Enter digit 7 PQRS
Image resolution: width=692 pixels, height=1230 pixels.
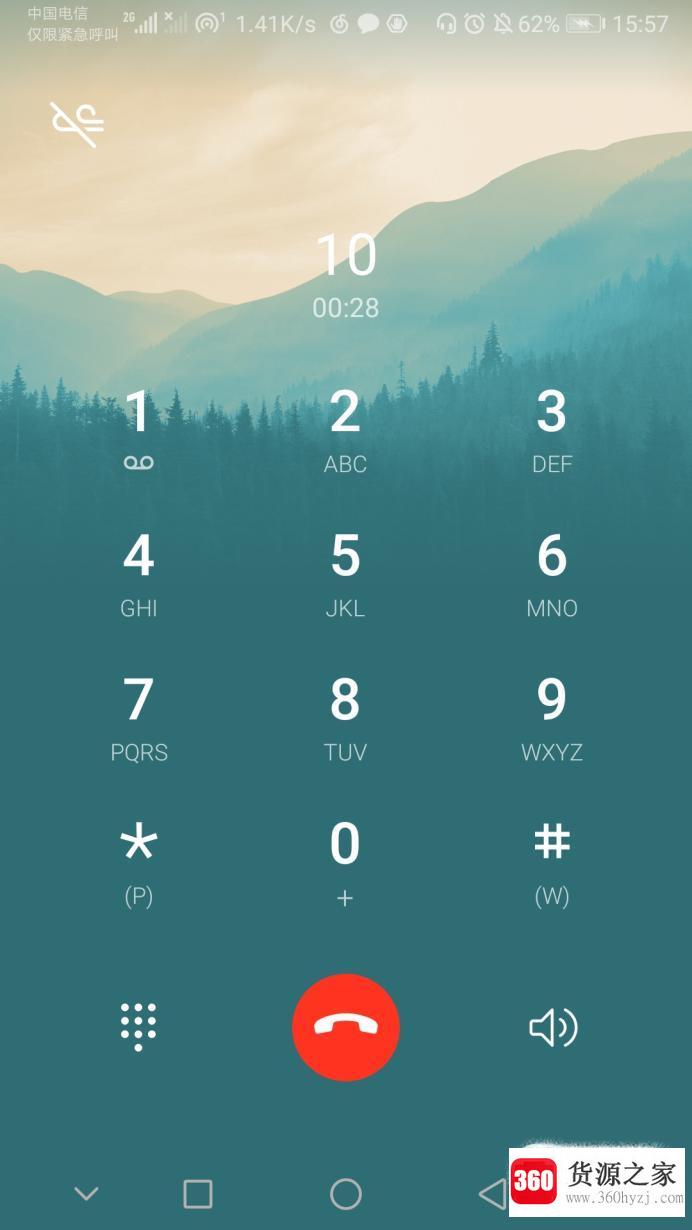click(138, 716)
